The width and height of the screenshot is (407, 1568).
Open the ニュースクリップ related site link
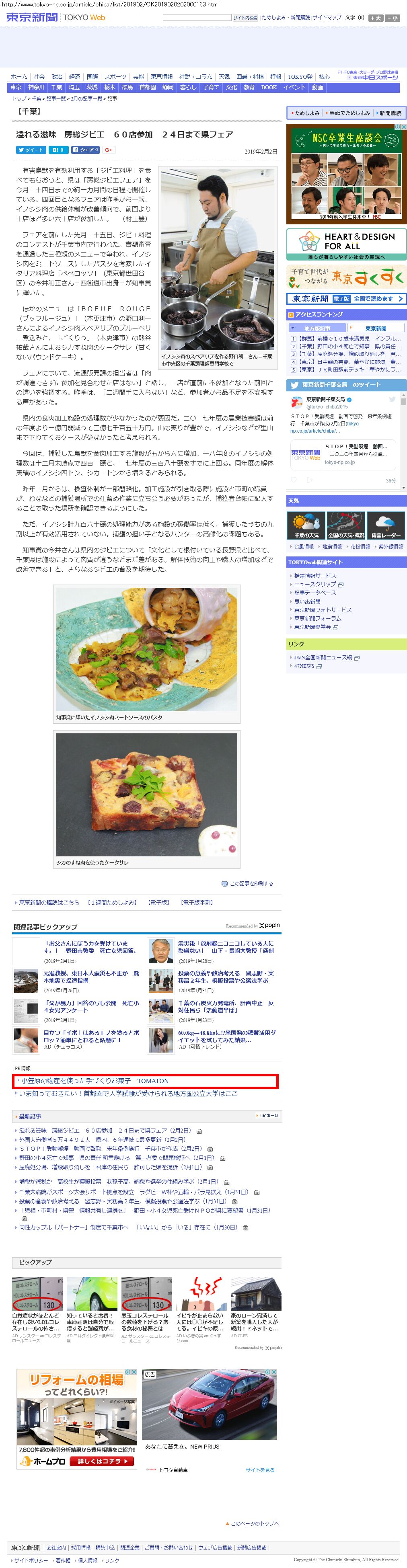315,584
